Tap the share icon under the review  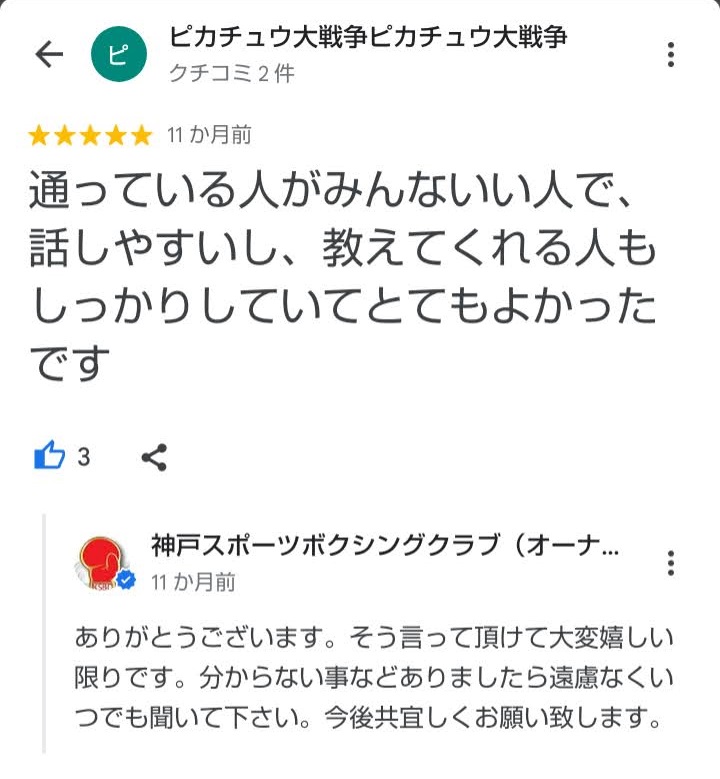[x=152, y=457]
